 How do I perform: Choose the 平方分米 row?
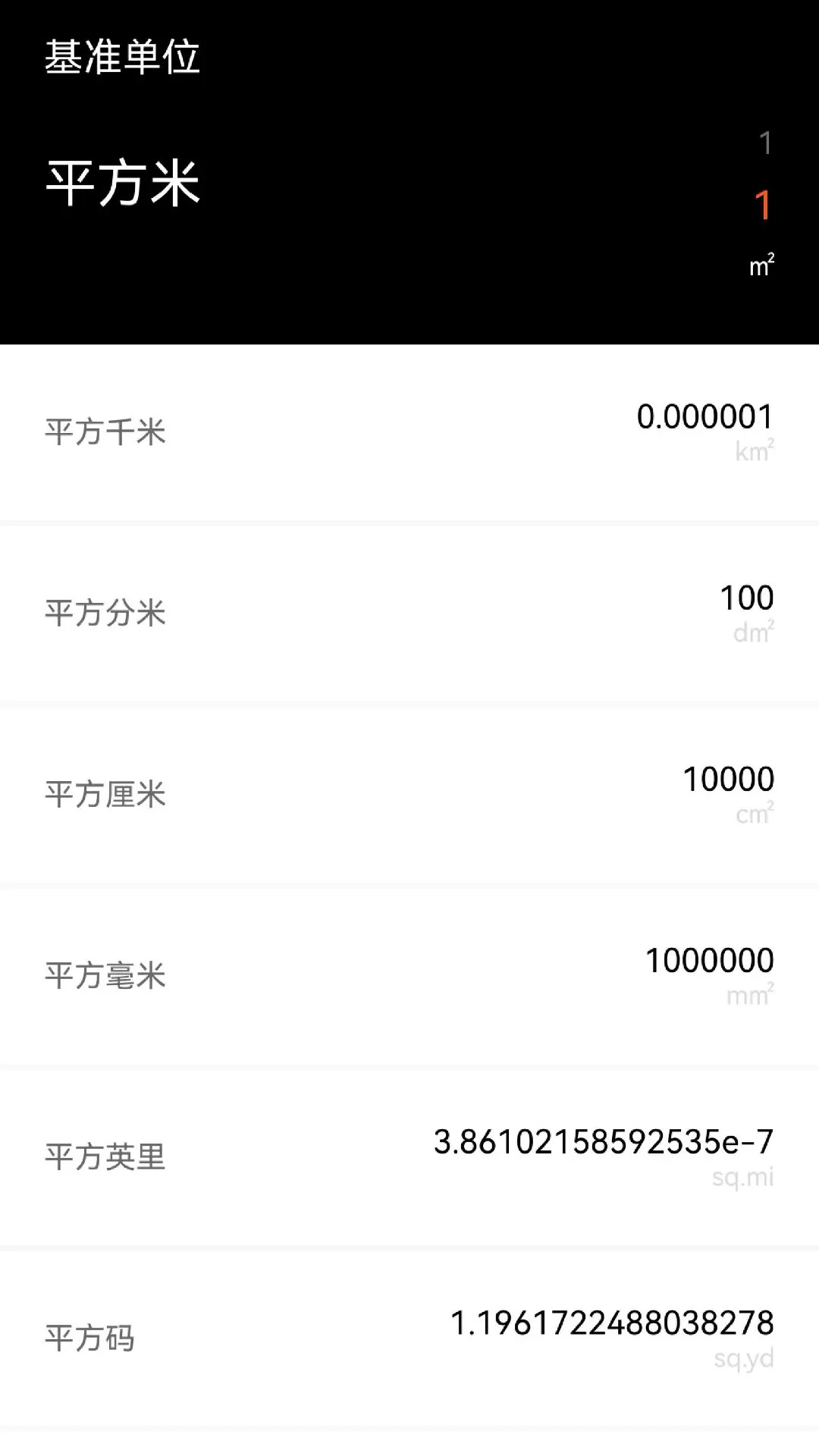pyautogui.click(x=409, y=613)
